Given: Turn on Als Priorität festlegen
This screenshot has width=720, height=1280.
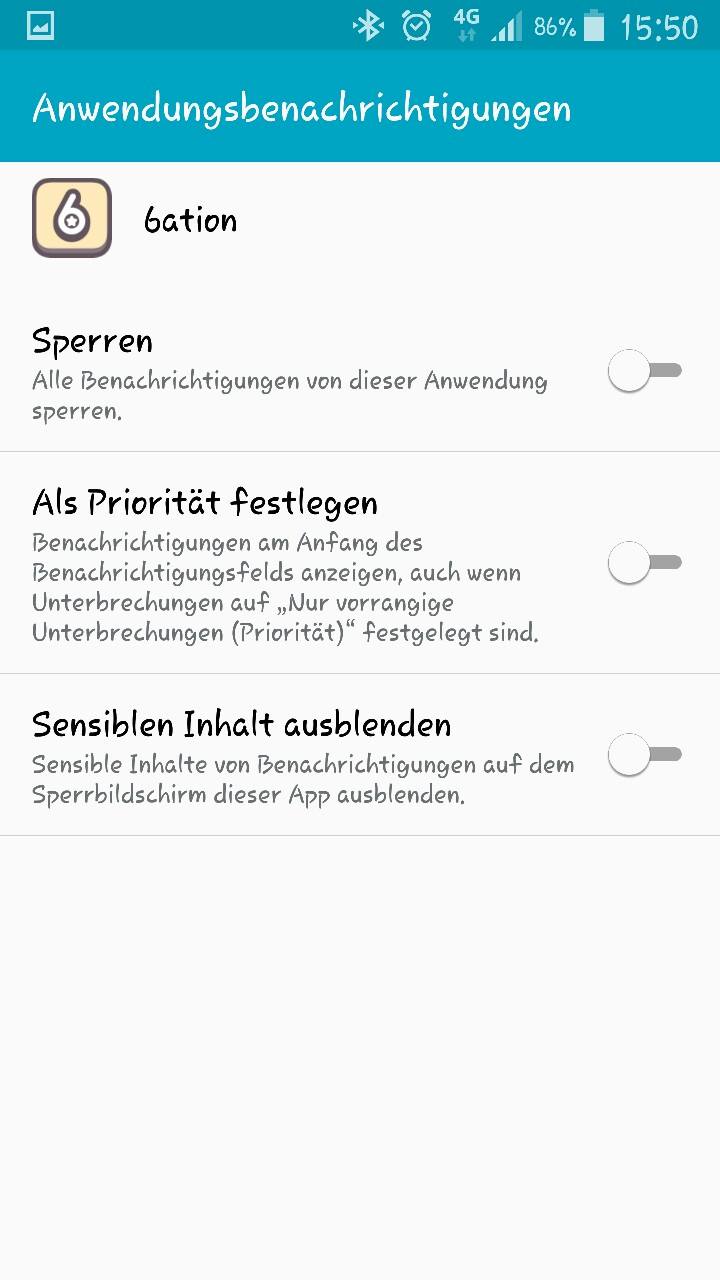Looking at the screenshot, I should (x=645, y=563).
